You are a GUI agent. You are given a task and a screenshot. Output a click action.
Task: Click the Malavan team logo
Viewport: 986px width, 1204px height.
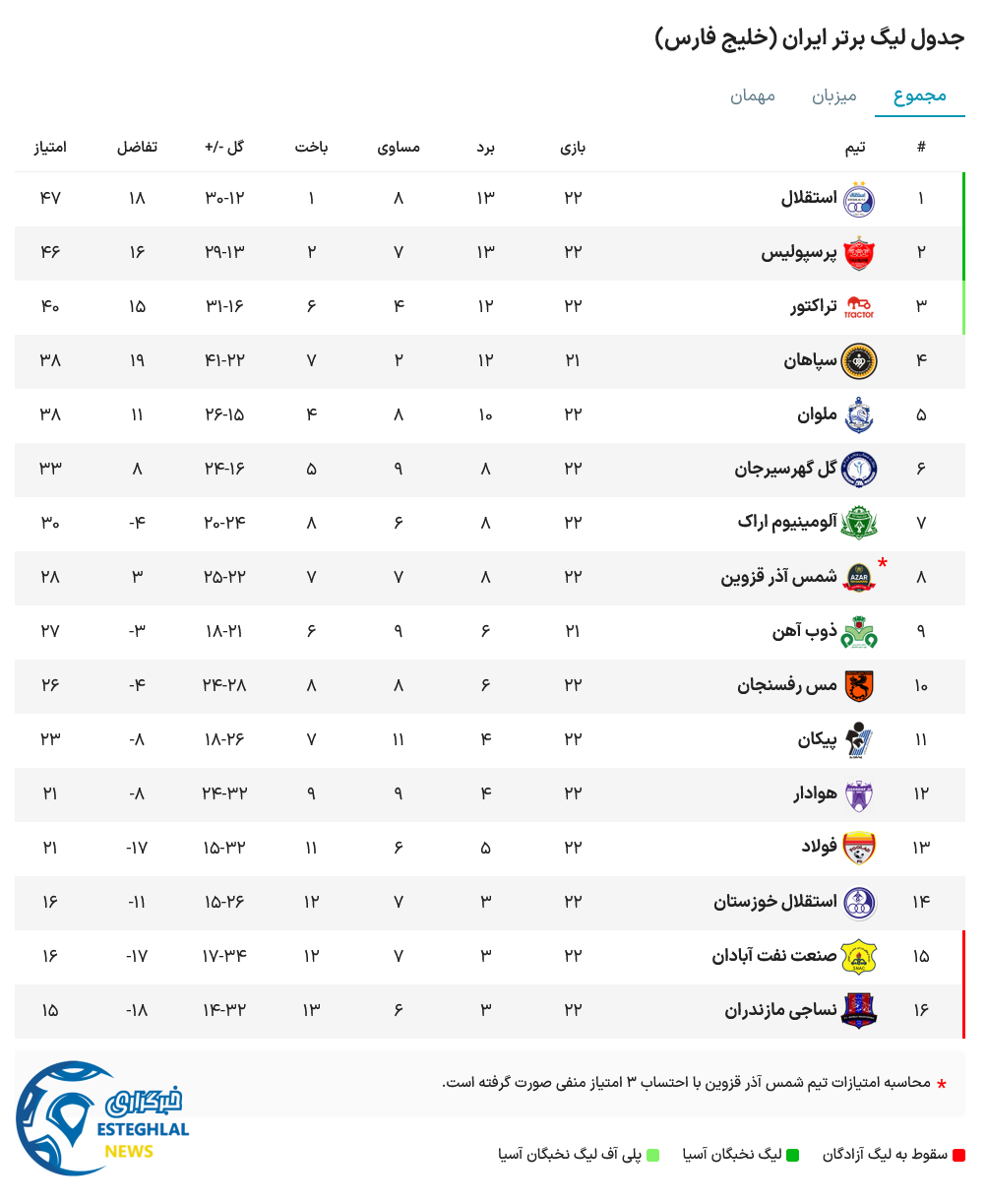click(x=858, y=415)
